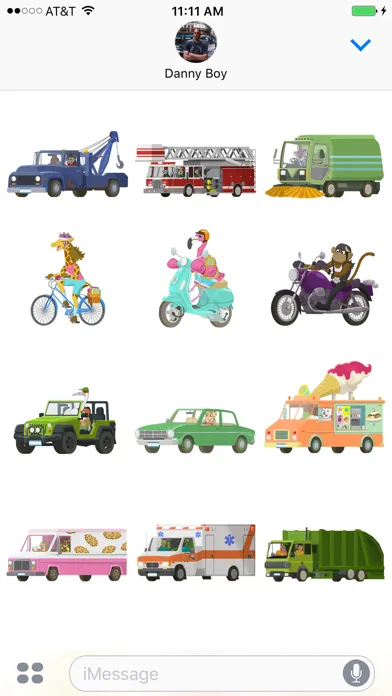
Task: Select the flamingo on scooter sticker
Action: 196,278
